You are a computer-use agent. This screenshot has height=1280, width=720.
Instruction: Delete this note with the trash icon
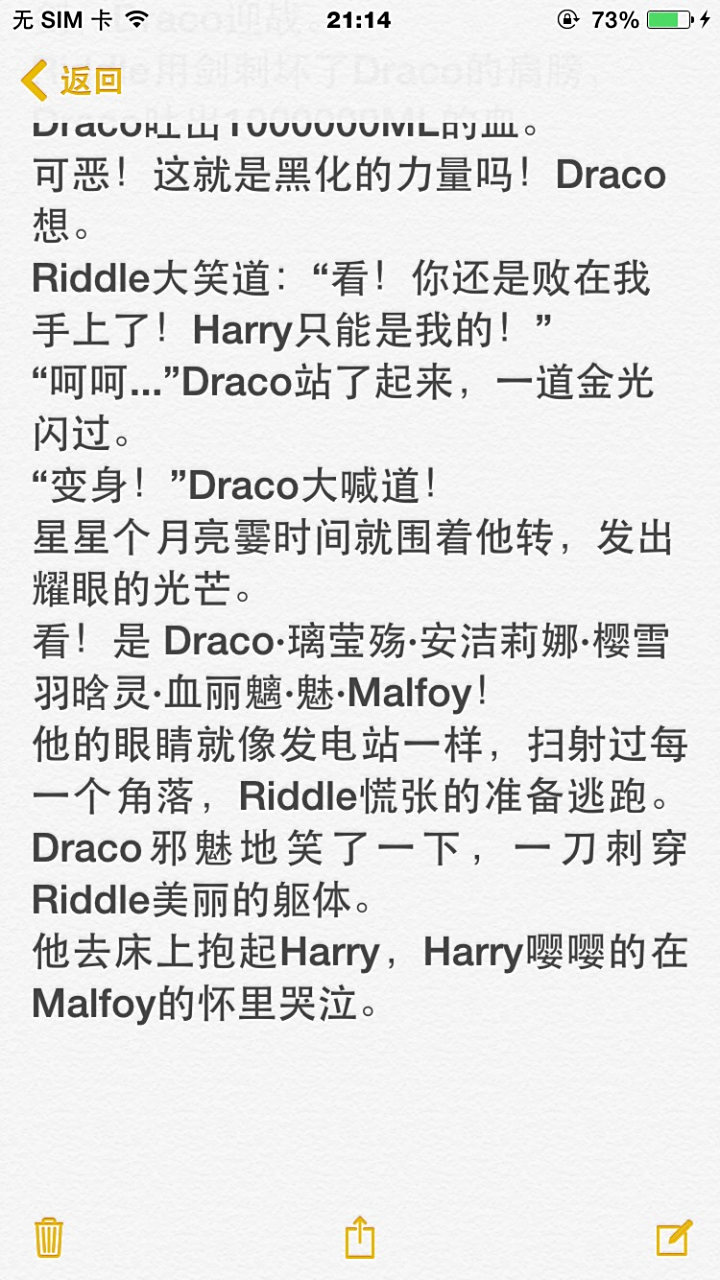pos(49,1237)
